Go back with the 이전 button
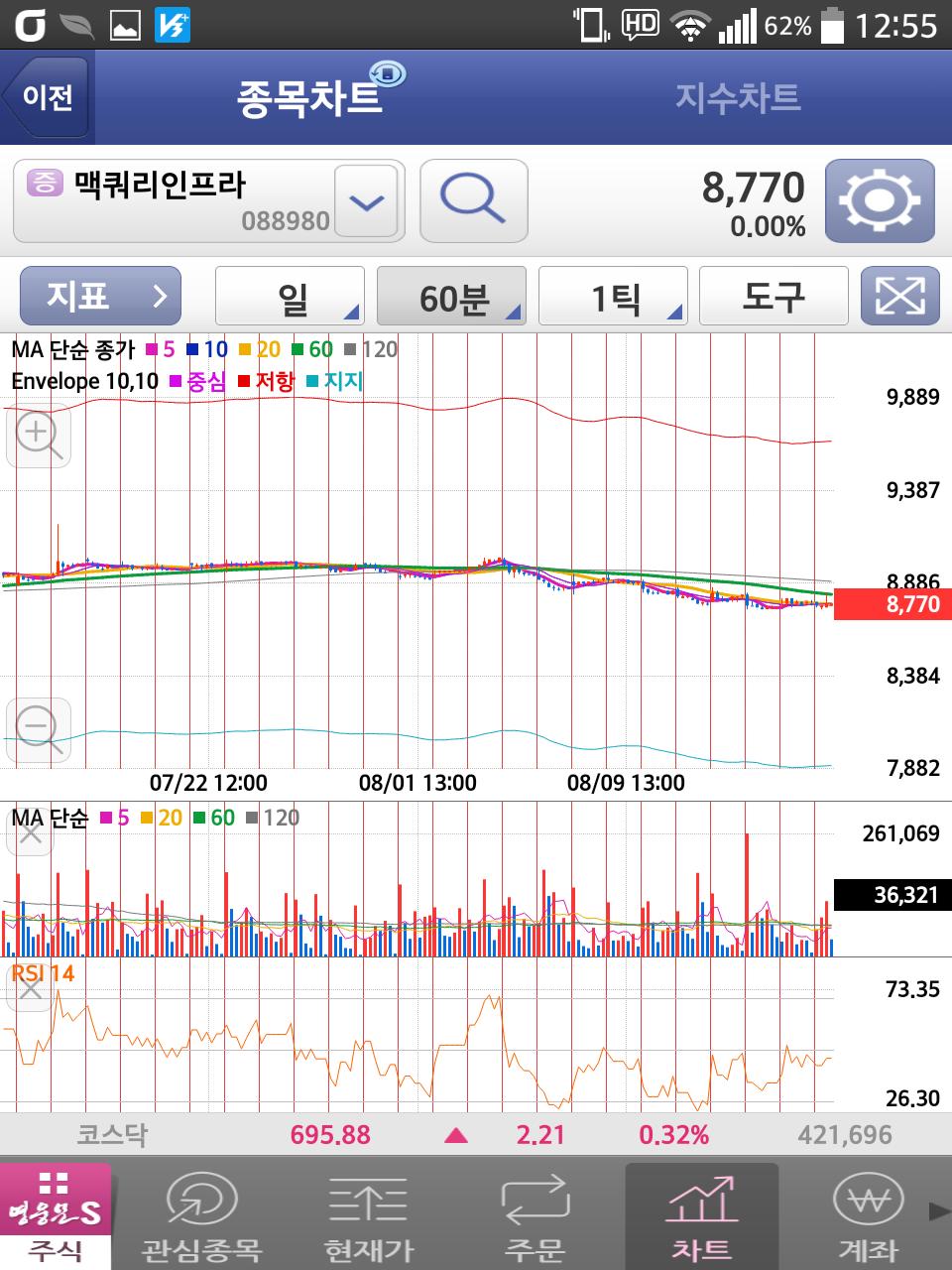Viewport: 952px width, 1270px height. click(x=48, y=97)
